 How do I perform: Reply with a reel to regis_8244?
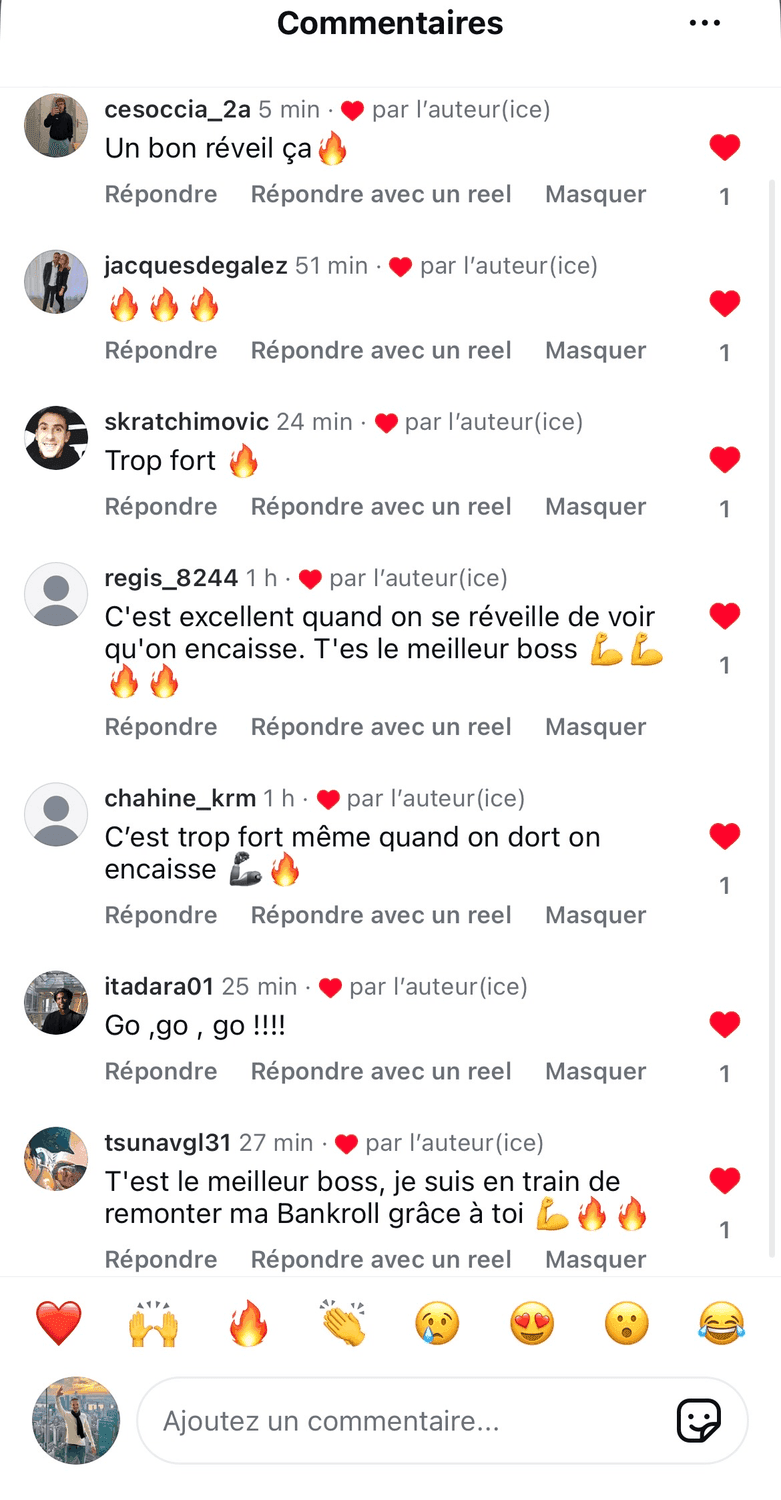click(381, 727)
